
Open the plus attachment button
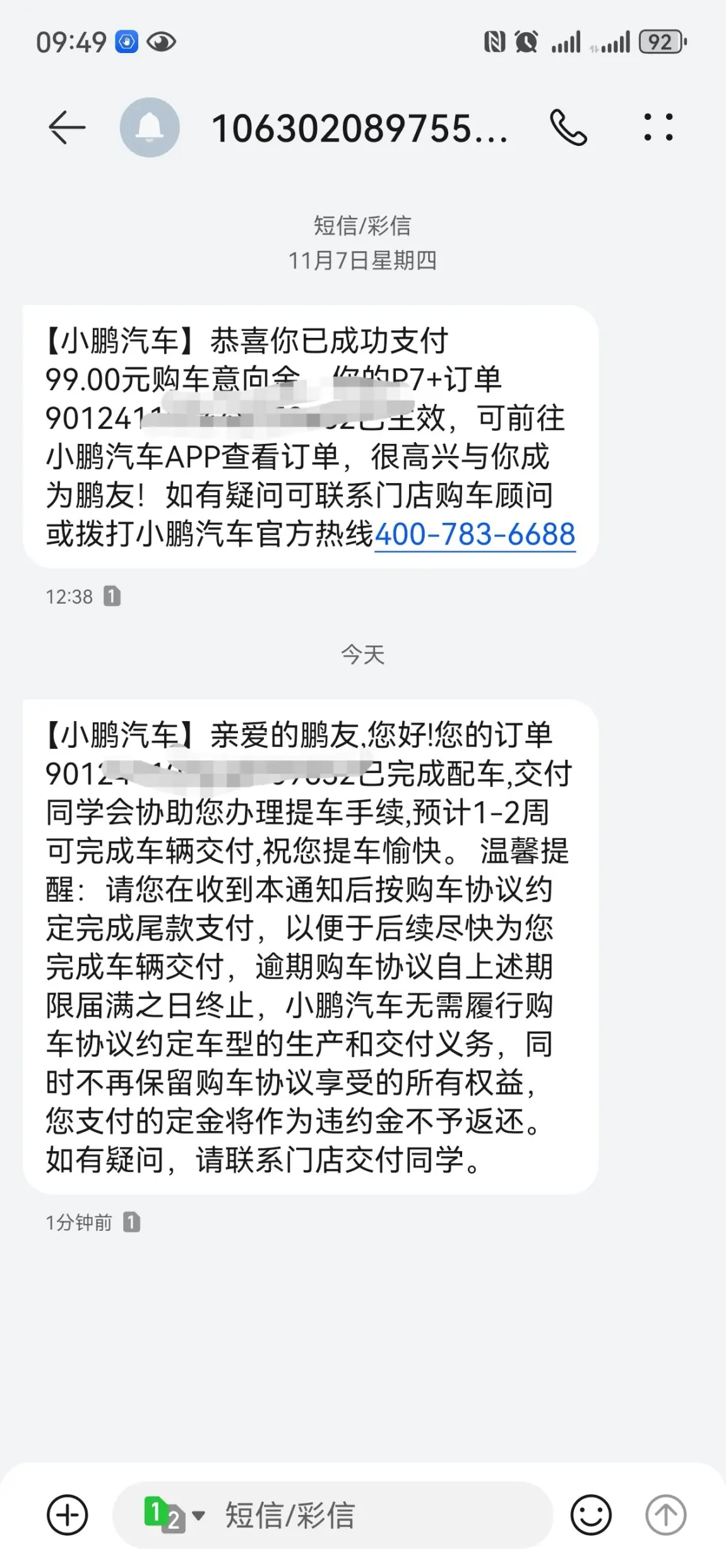tap(68, 1515)
